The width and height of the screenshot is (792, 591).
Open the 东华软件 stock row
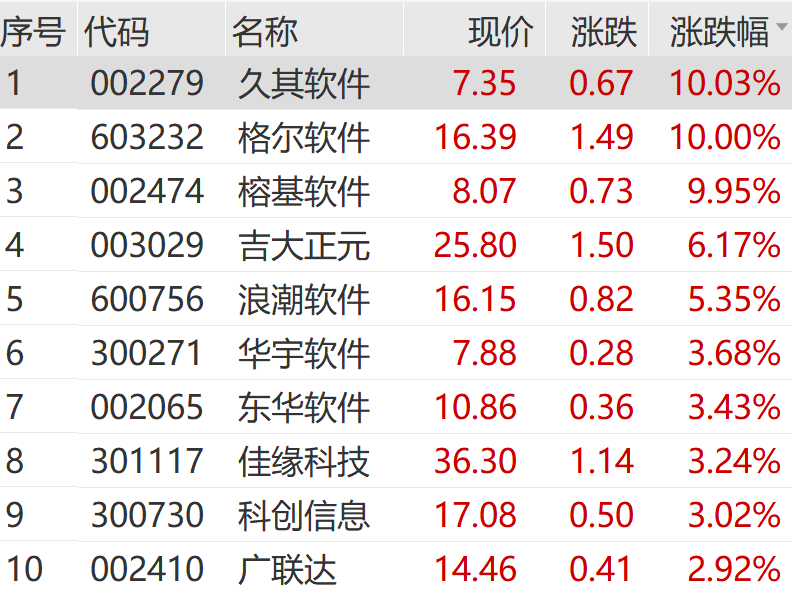pos(304,407)
